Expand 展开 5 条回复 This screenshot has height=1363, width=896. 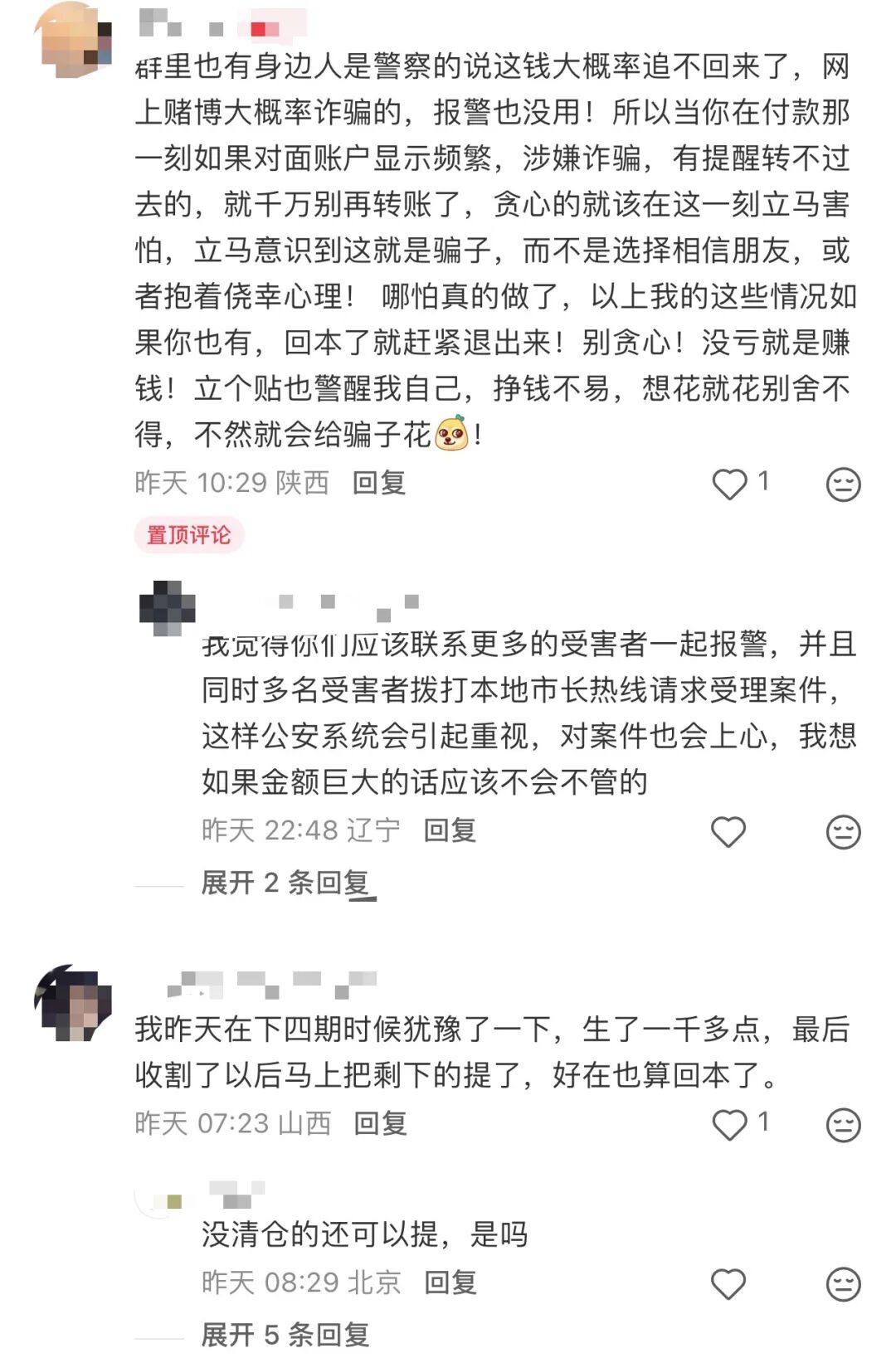click(285, 1335)
